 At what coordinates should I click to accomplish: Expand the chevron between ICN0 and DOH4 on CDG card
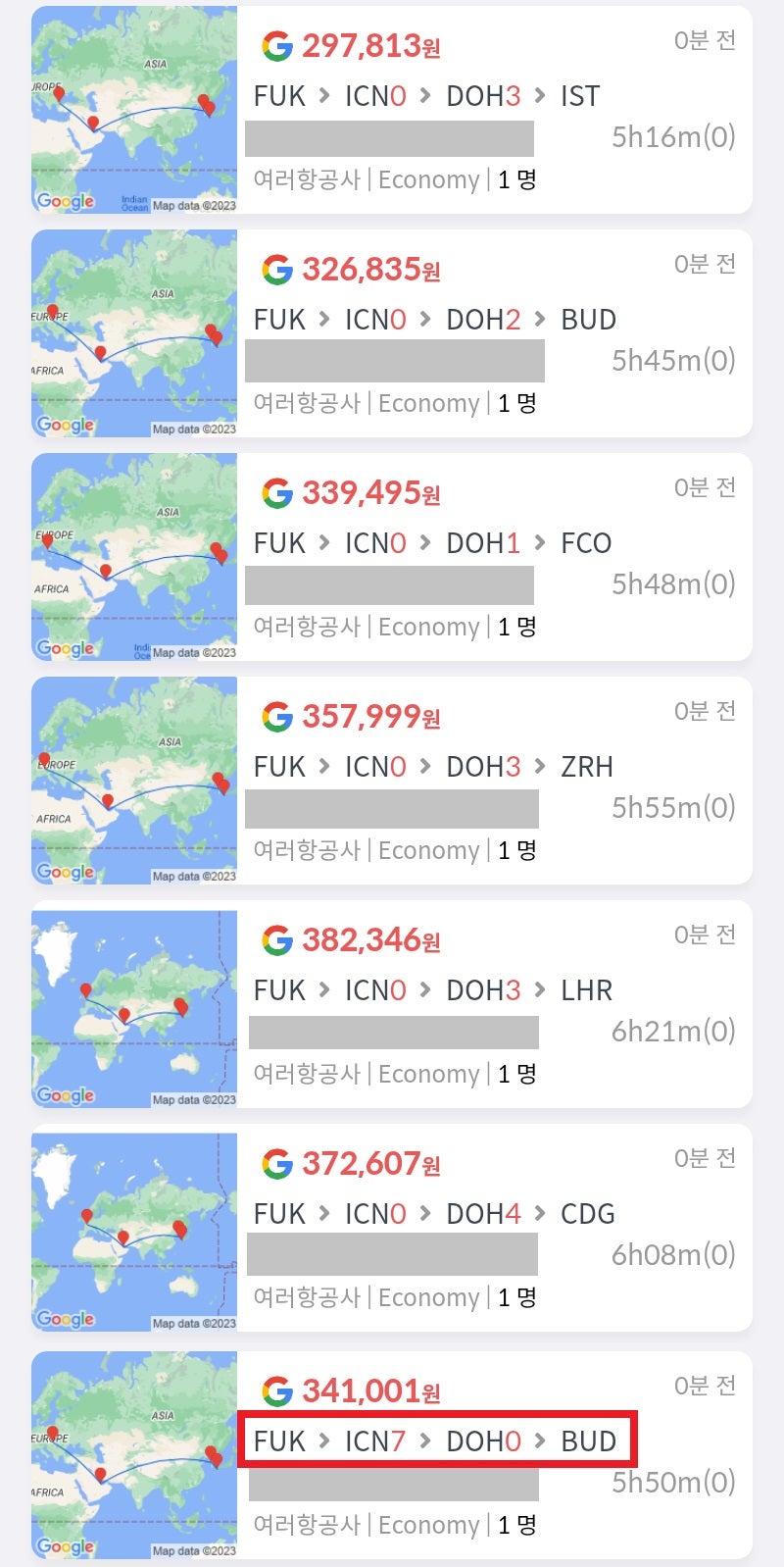[x=425, y=1214]
